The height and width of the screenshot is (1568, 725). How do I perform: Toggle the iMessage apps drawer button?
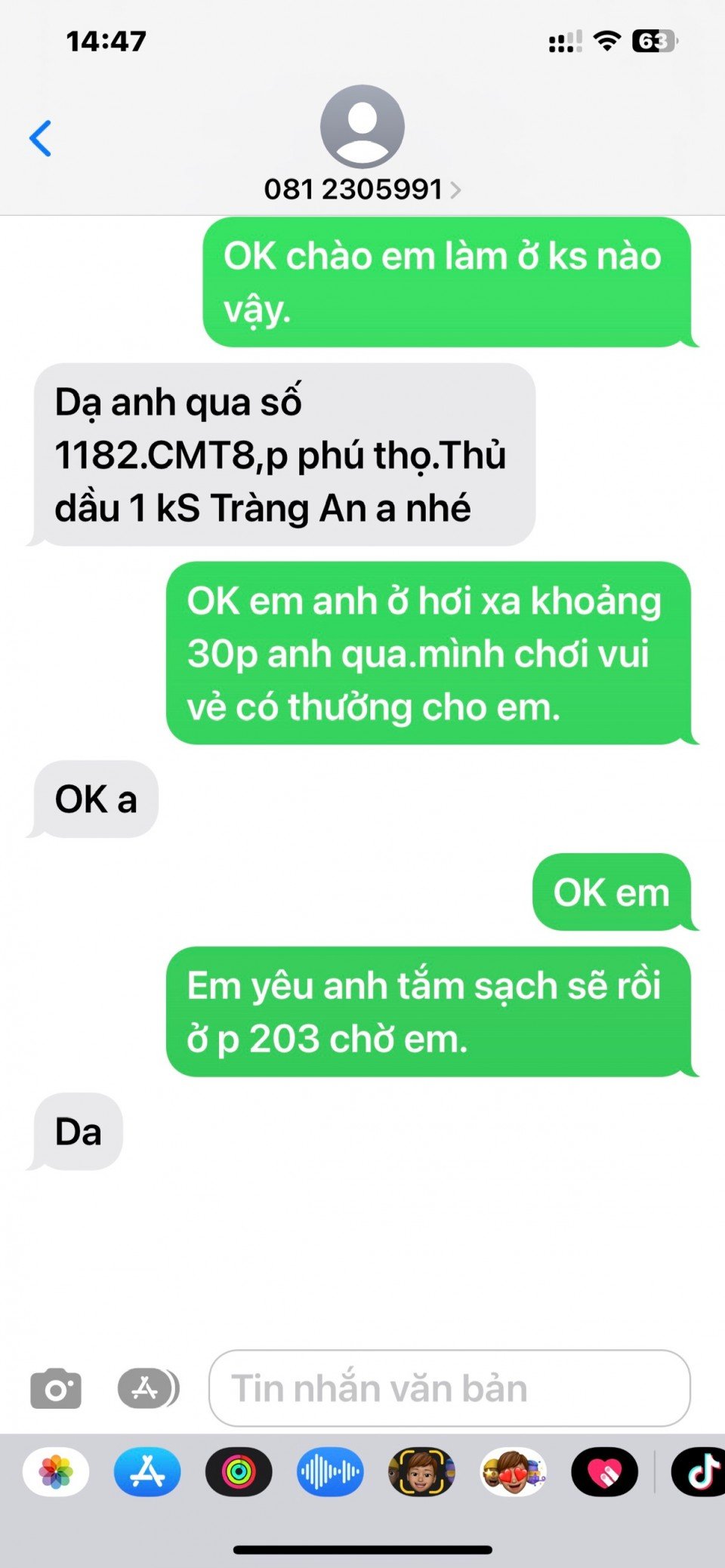tap(148, 1388)
